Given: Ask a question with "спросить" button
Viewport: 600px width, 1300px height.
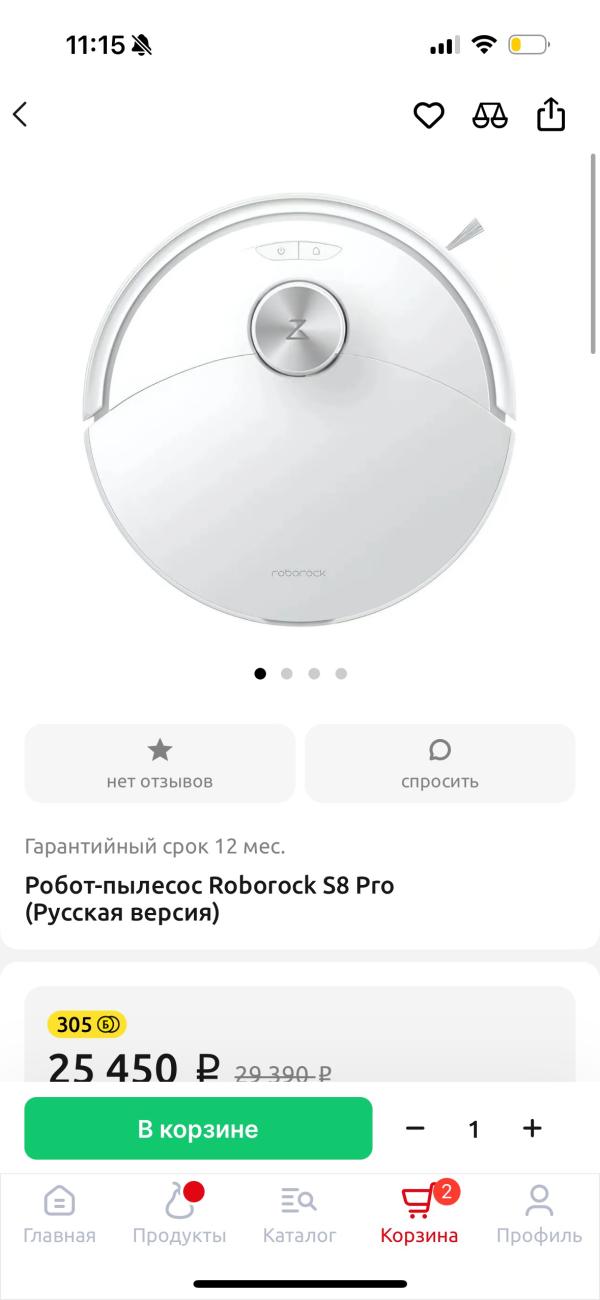Looking at the screenshot, I should 440,764.
